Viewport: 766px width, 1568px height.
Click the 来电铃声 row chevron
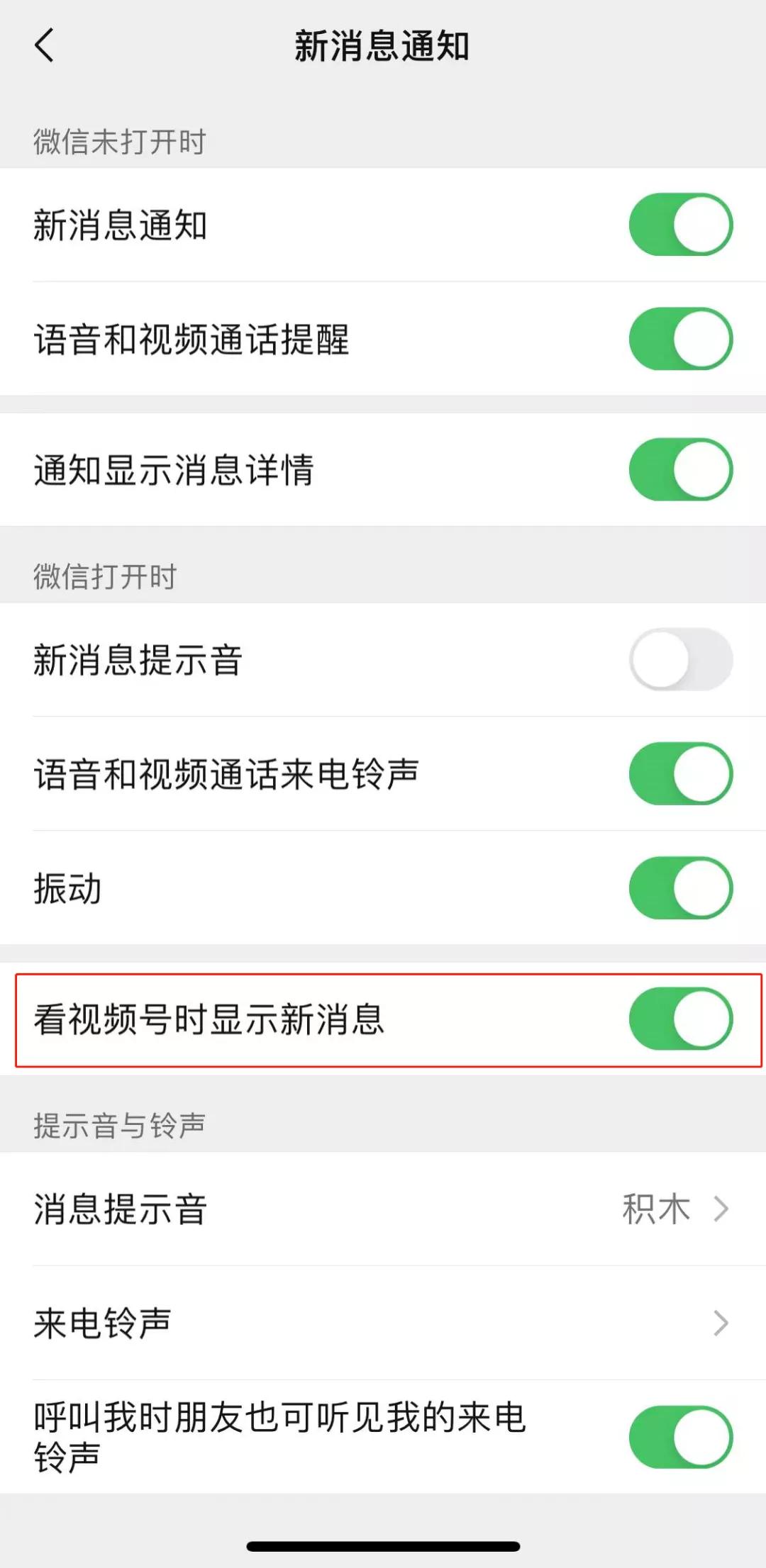(722, 1320)
